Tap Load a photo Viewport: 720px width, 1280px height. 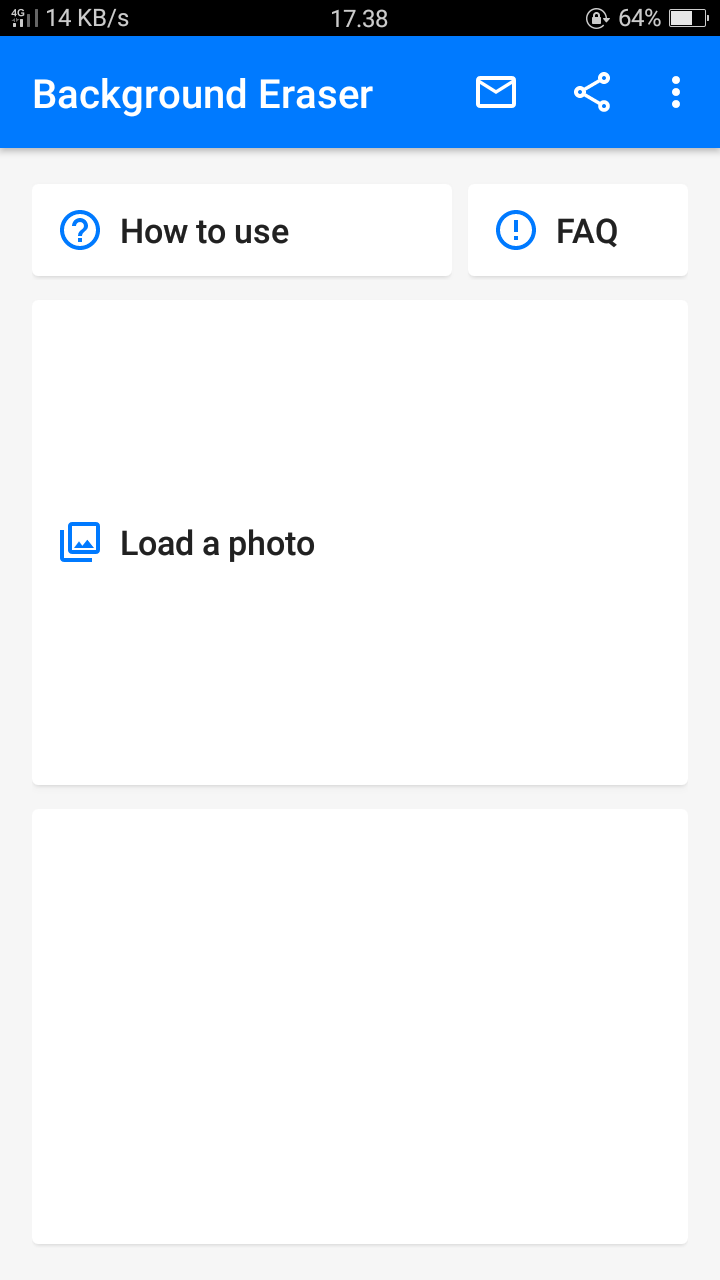pos(360,543)
